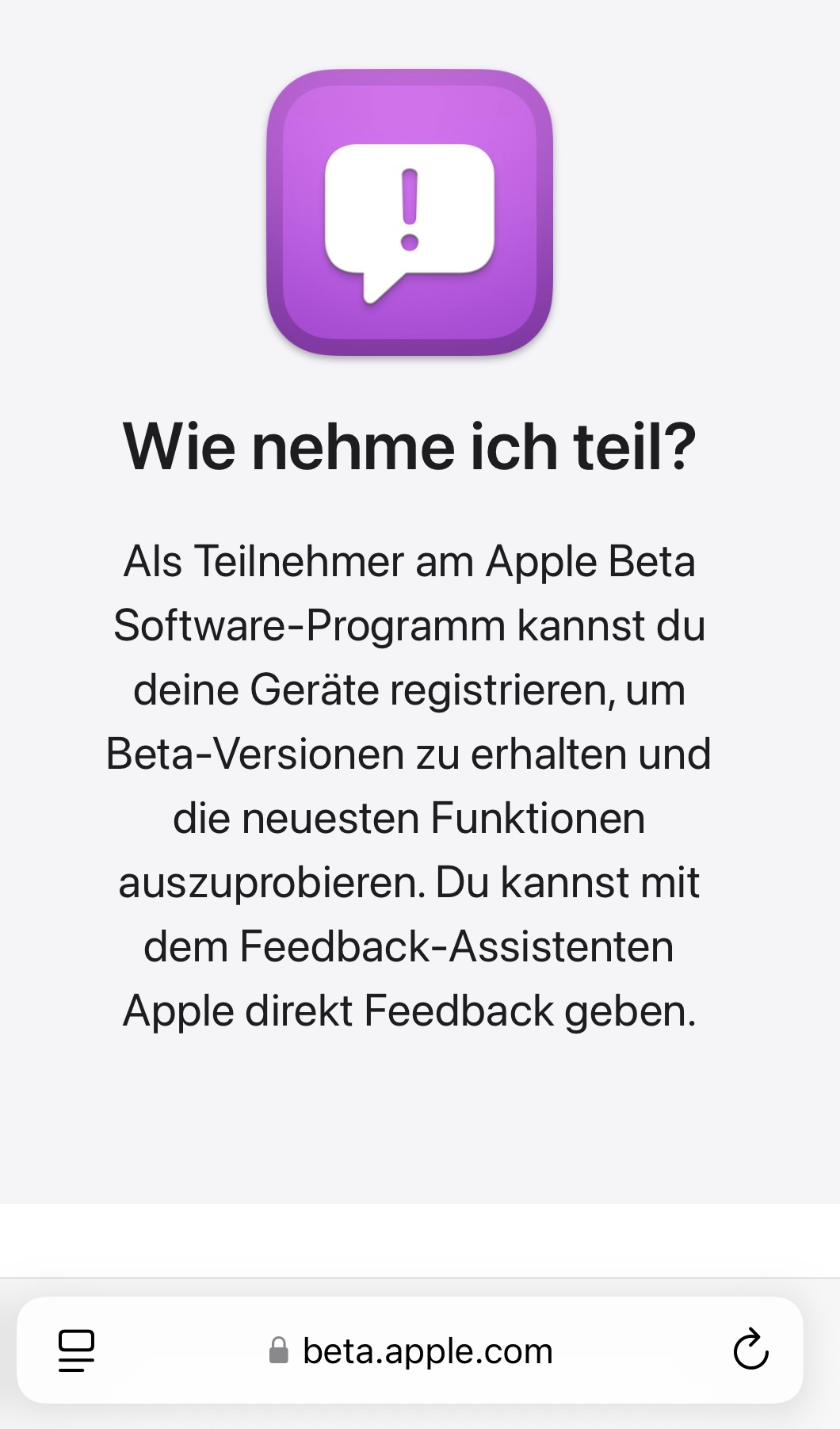Screen dimensions: 840x1429
Task: Open the page menu icon in address bar
Action: point(76,1350)
